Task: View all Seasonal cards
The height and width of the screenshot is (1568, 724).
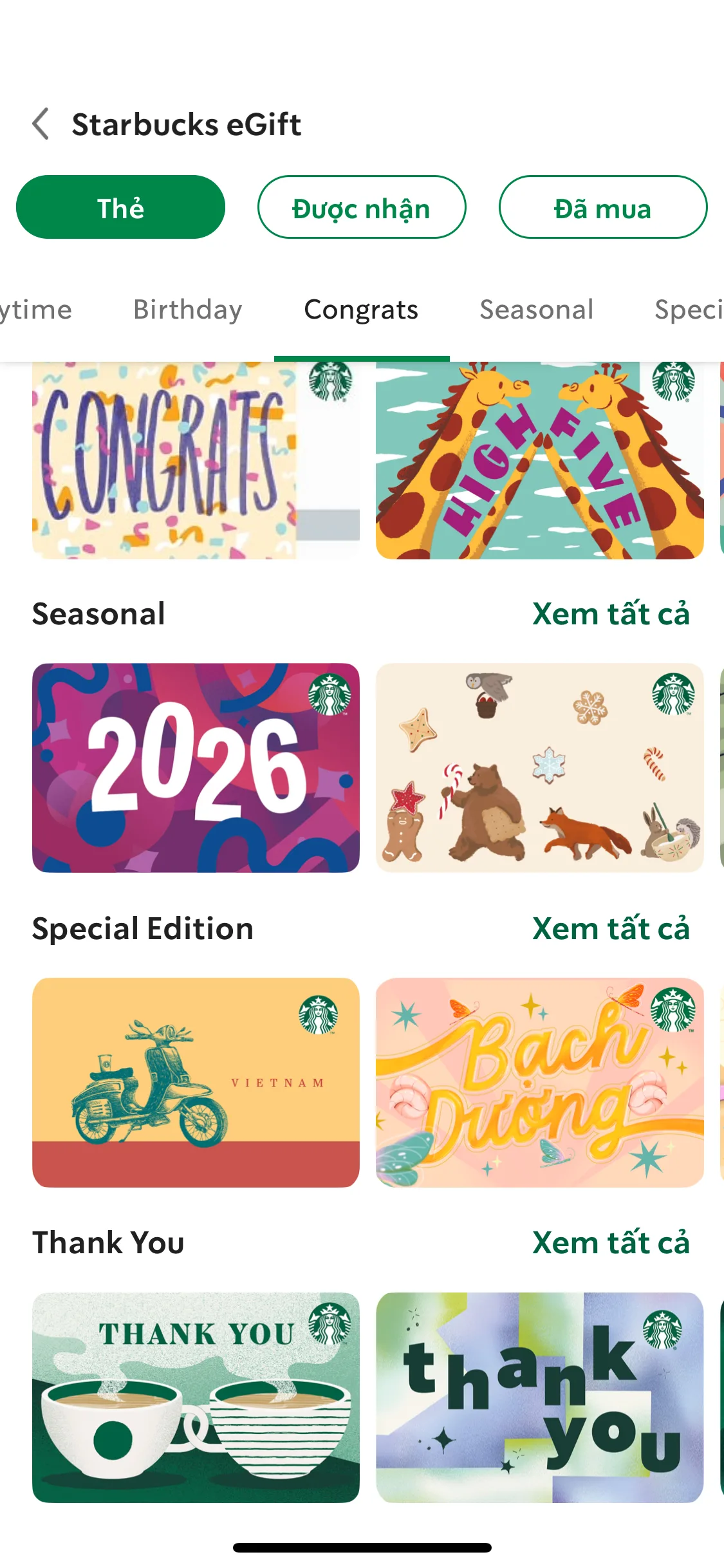Action: pos(610,613)
